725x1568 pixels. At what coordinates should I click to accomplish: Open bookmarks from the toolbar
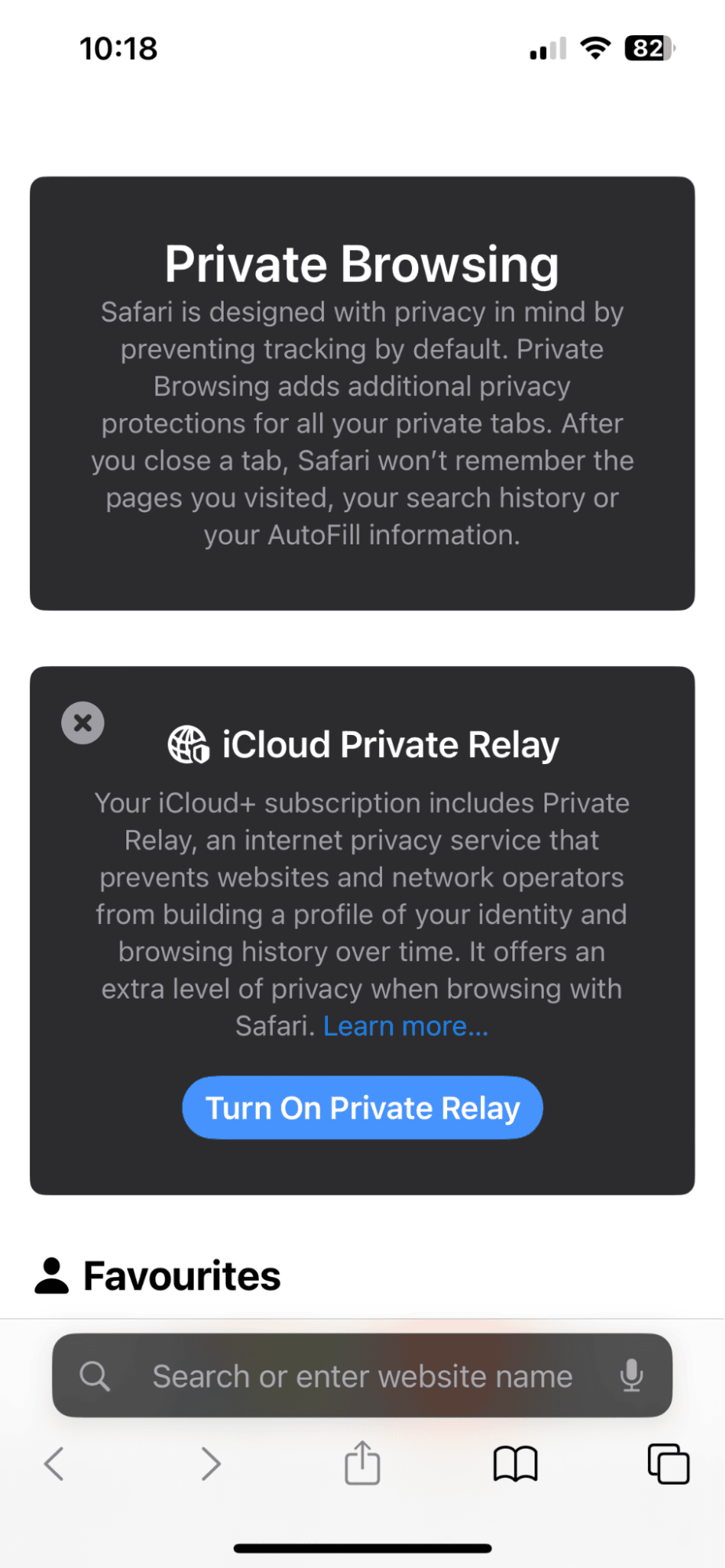click(516, 1464)
